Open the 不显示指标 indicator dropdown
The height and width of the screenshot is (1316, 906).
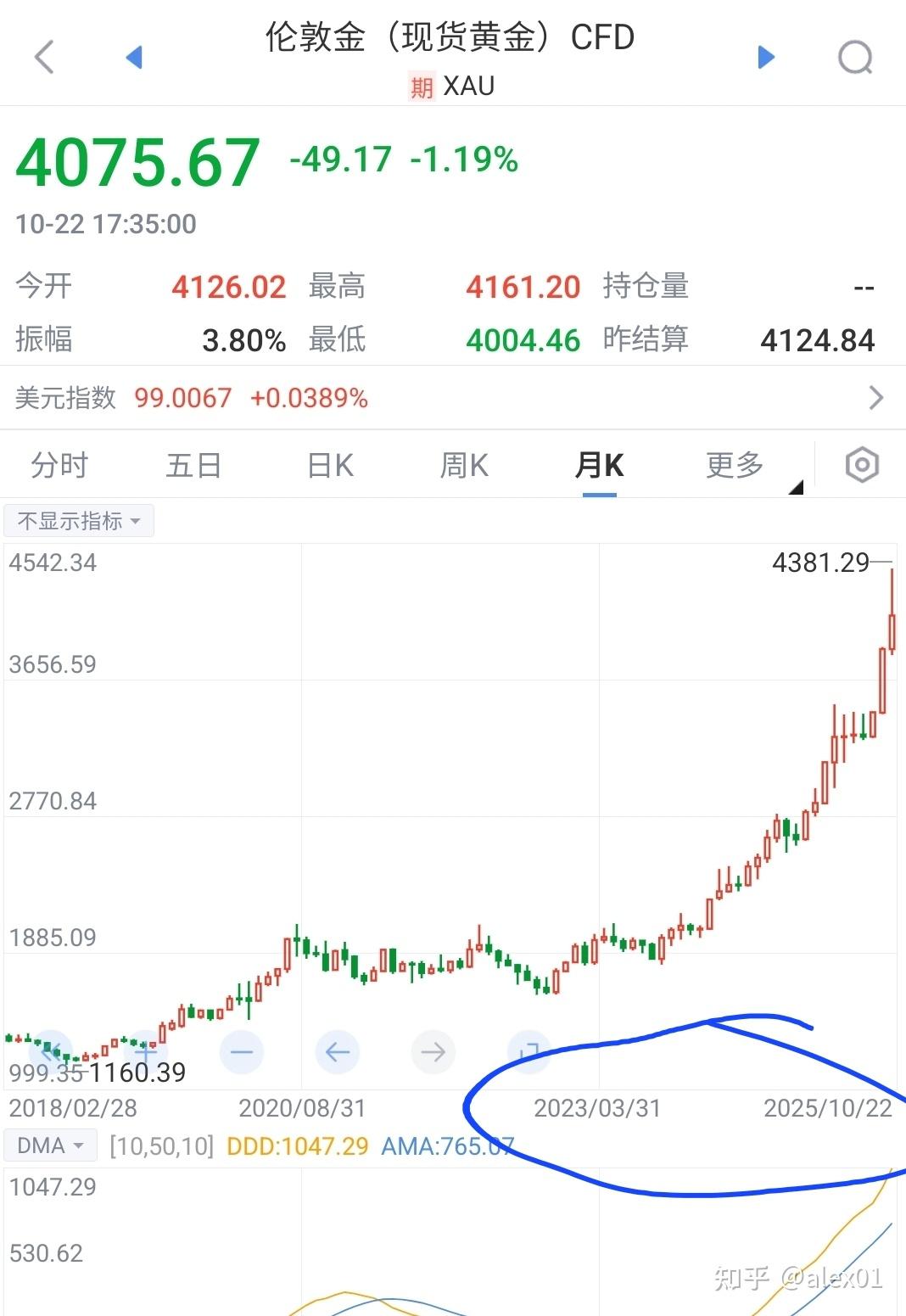79,520
